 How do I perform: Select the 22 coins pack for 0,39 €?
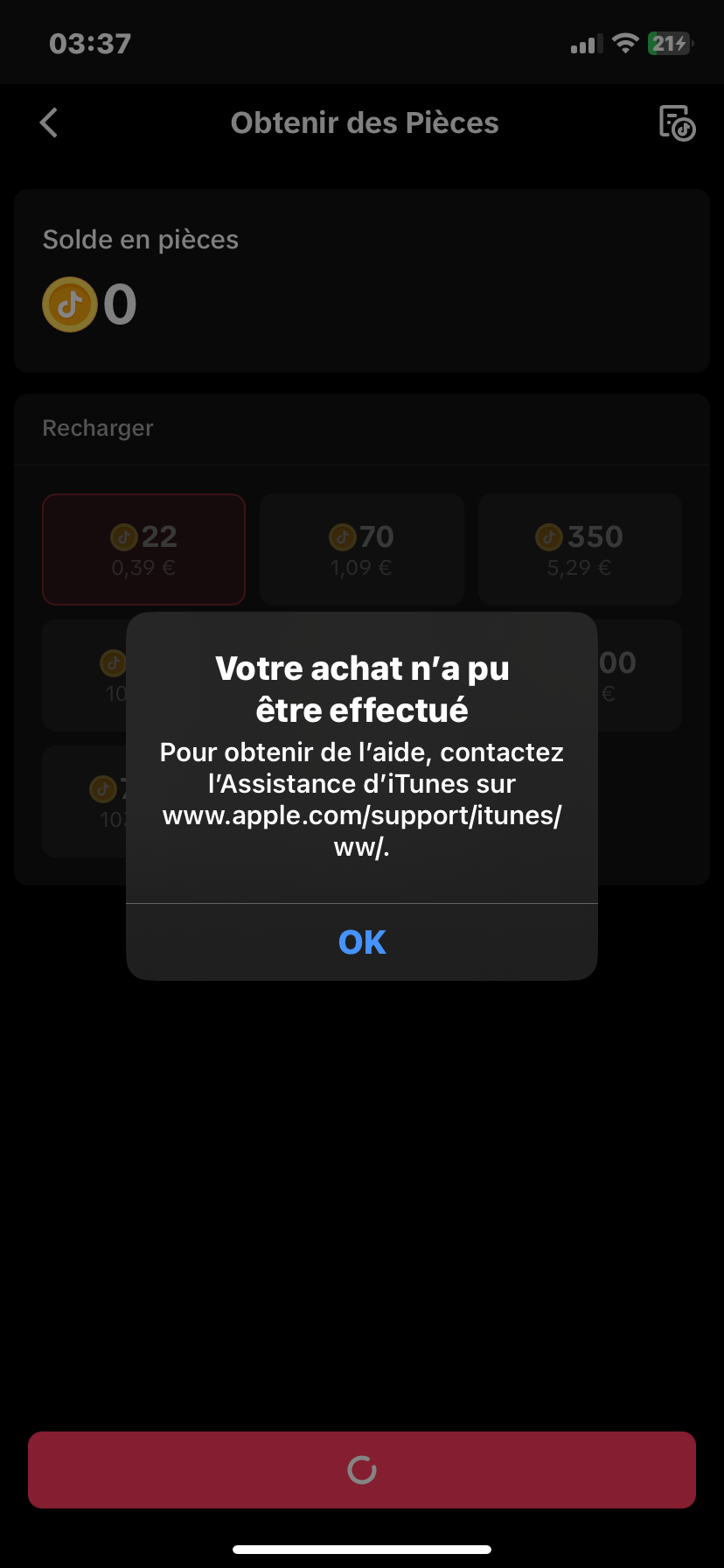[x=144, y=549]
